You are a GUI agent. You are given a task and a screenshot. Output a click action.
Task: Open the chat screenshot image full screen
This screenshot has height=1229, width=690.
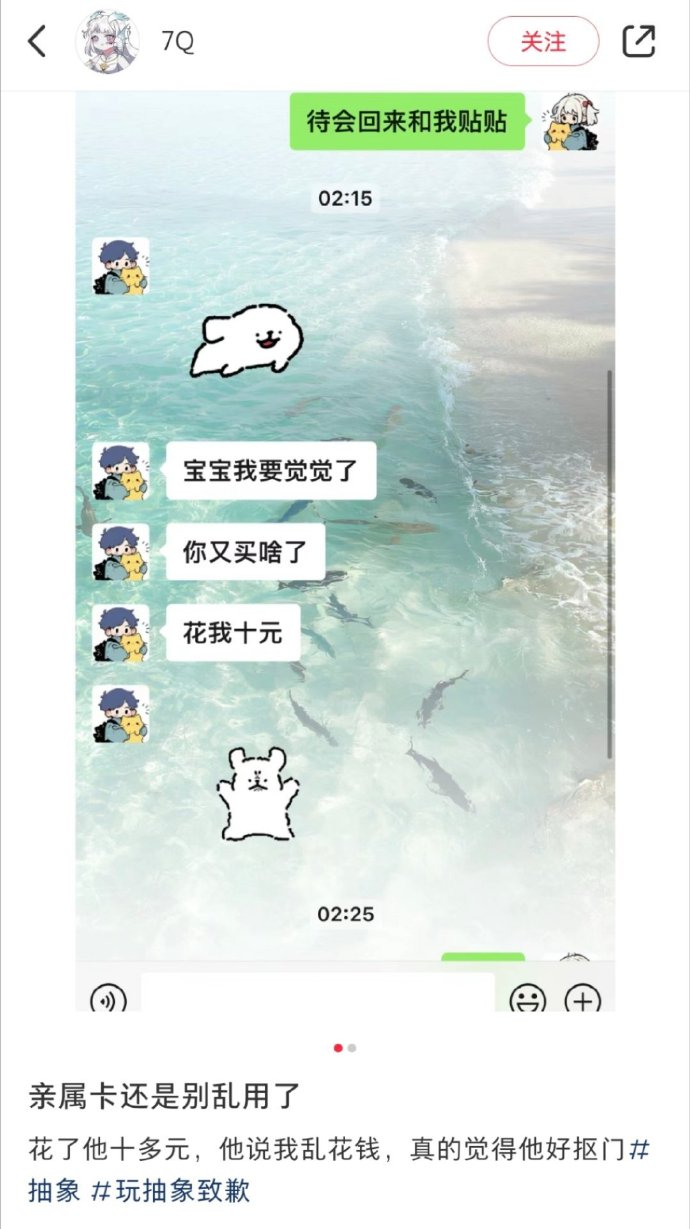(x=345, y=550)
